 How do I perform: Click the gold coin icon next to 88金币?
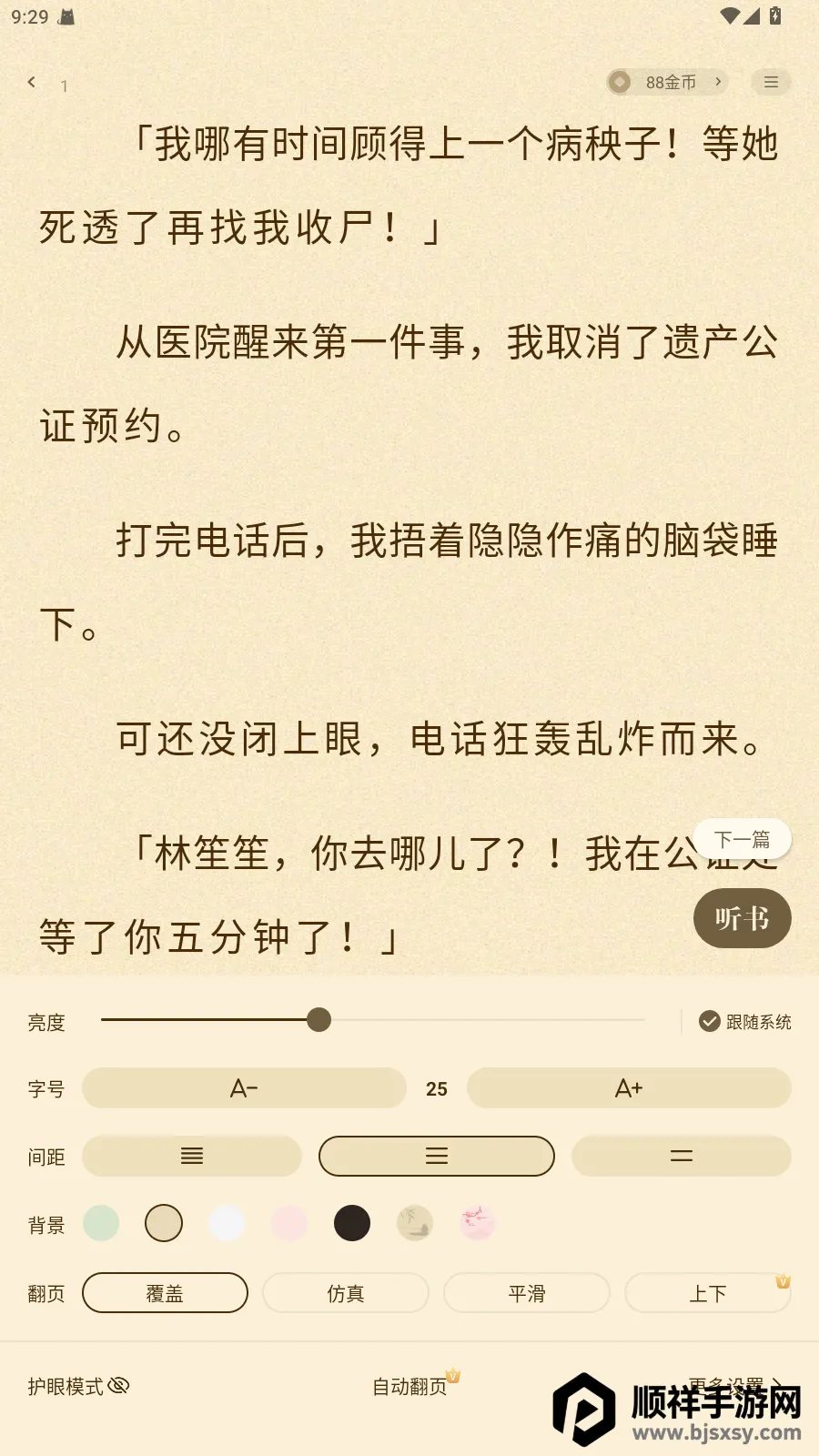(619, 82)
